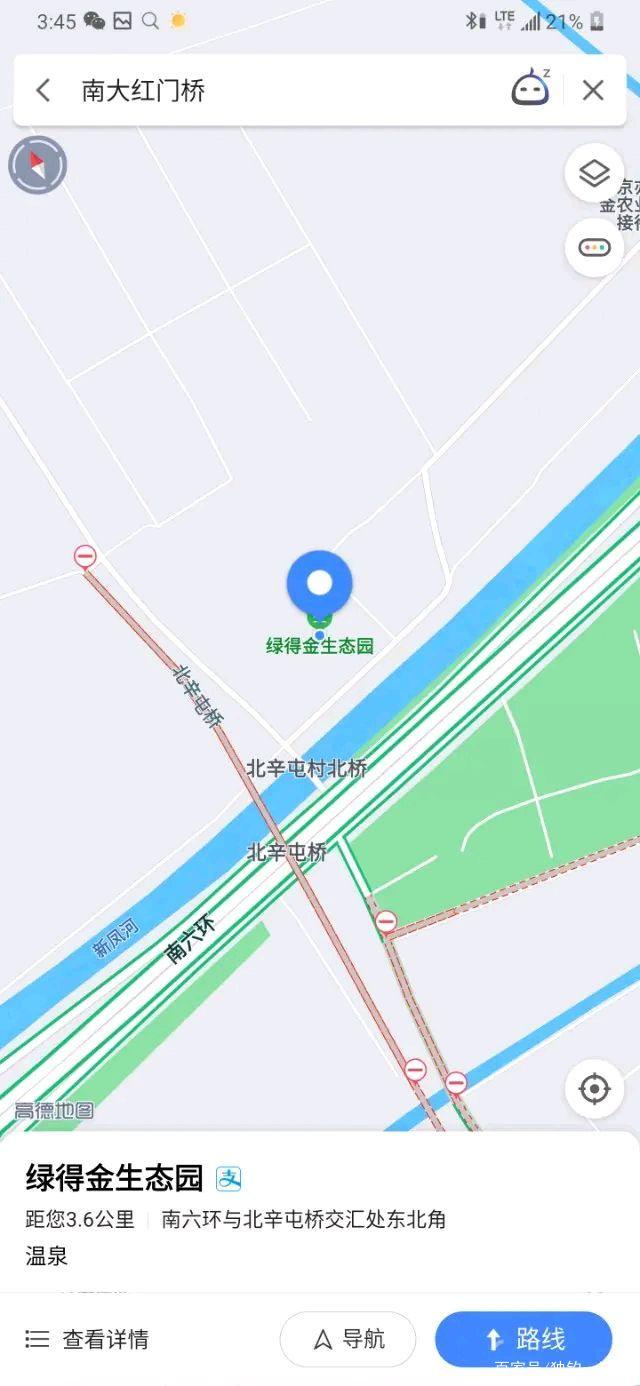Image resolution: width=640 pixels, height=1386 pixels.
Task: Reset map orientation with the compass
Action: (38, 165)
